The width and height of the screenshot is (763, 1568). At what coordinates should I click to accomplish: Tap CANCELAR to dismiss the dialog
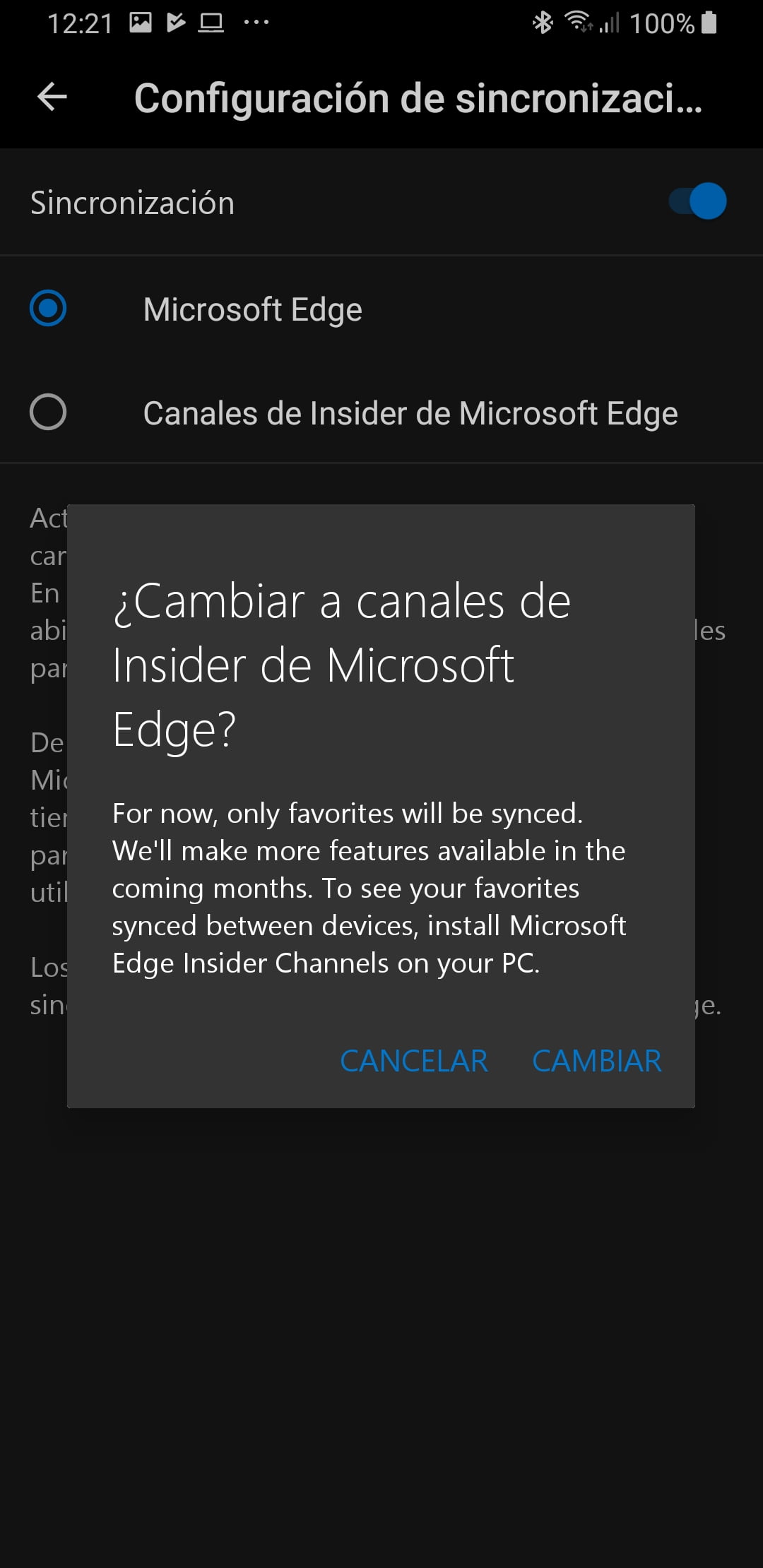pos(414,1061)
